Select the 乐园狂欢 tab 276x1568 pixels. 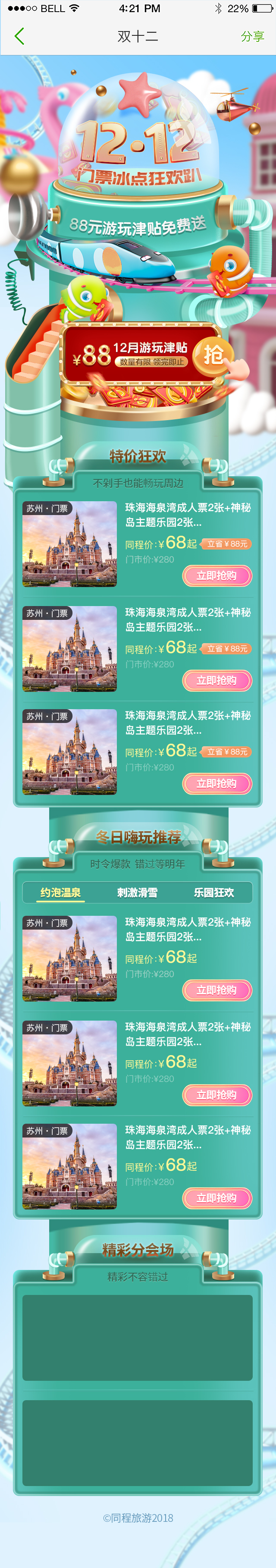coord(213,892)
